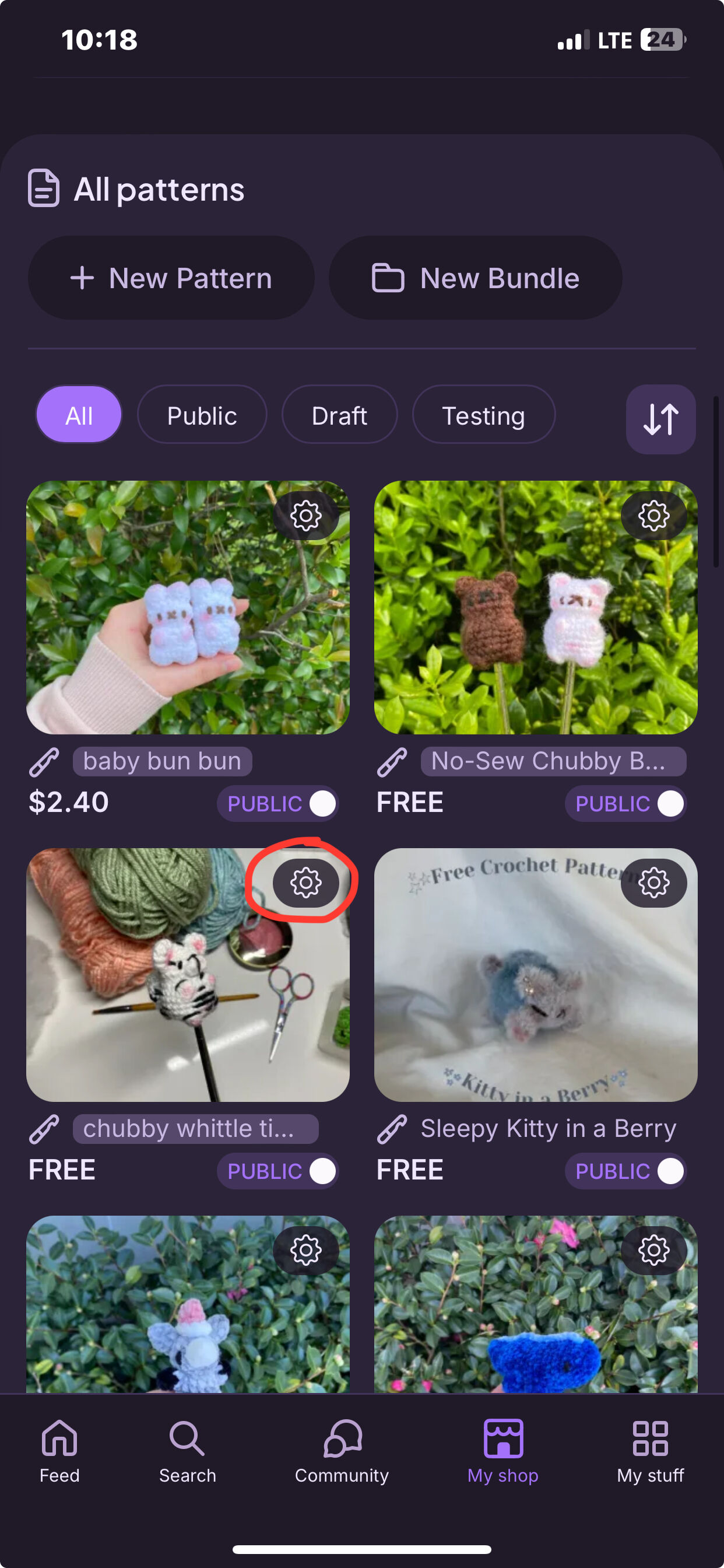Open settings gear on chubby whittle tiger
Image resolution: width=724 pixels, height=1568 pixels.
(x=306, y=883)
